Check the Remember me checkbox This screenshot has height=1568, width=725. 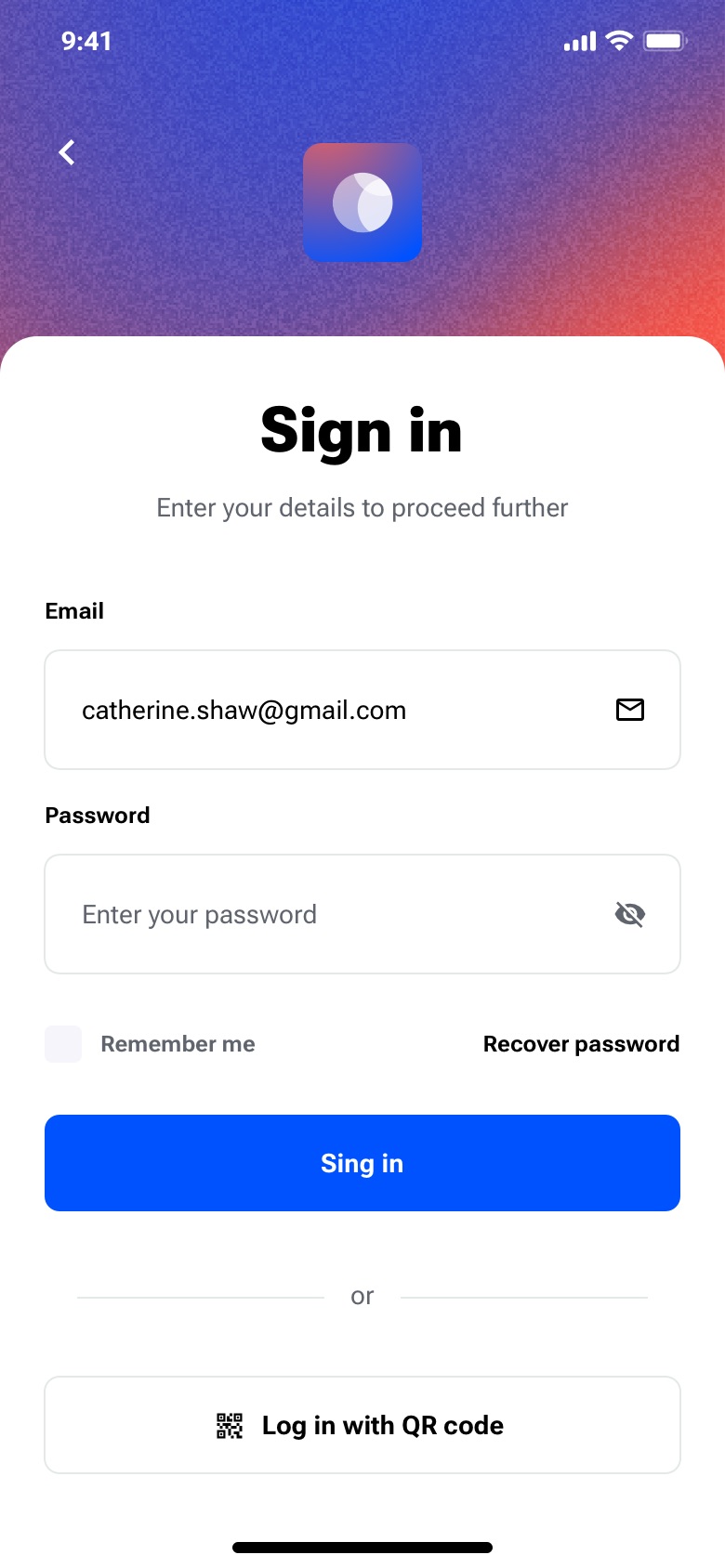pos(63,1044)
